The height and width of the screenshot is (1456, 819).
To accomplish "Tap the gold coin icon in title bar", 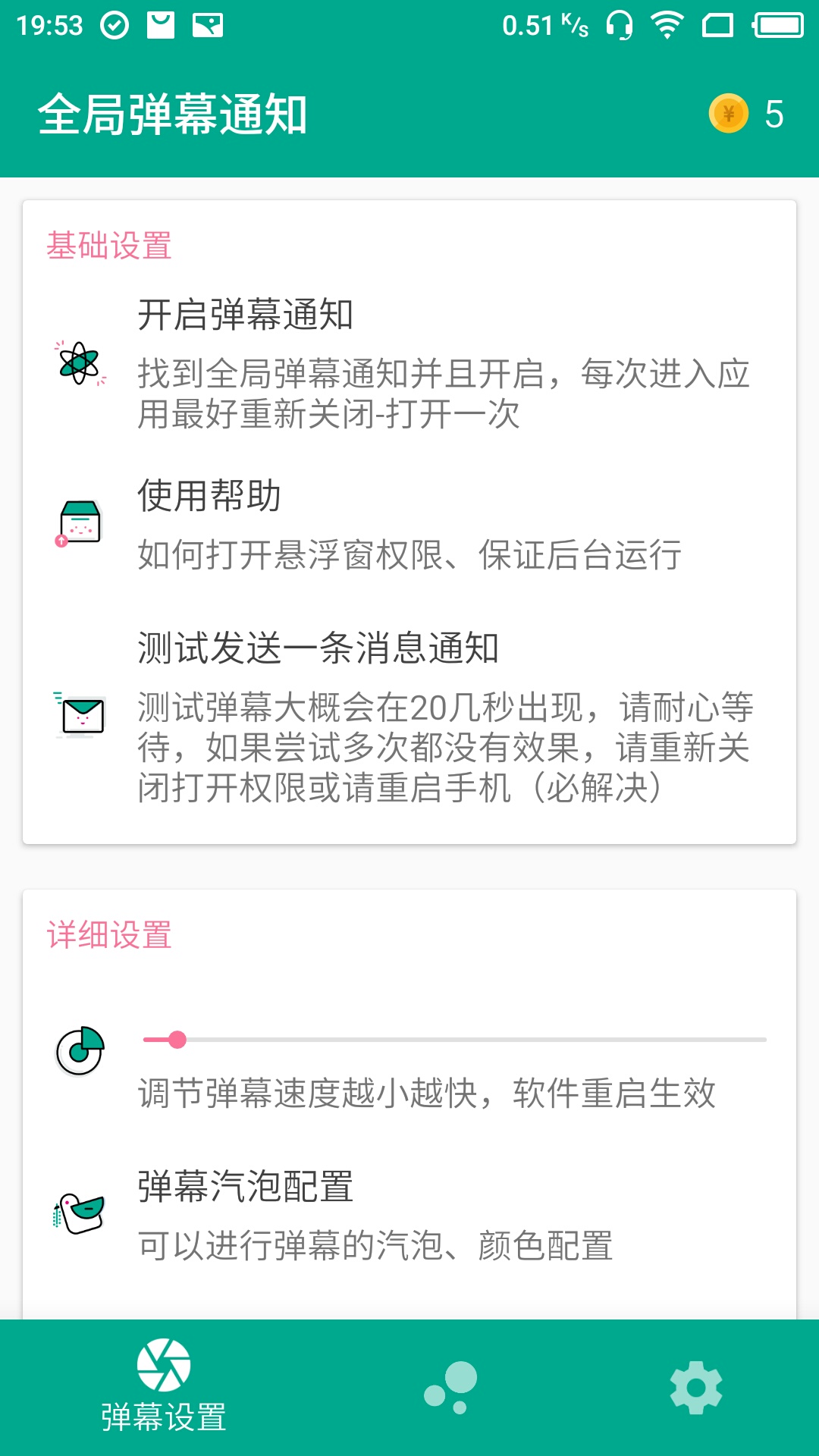I will click(x=730, y=114).
